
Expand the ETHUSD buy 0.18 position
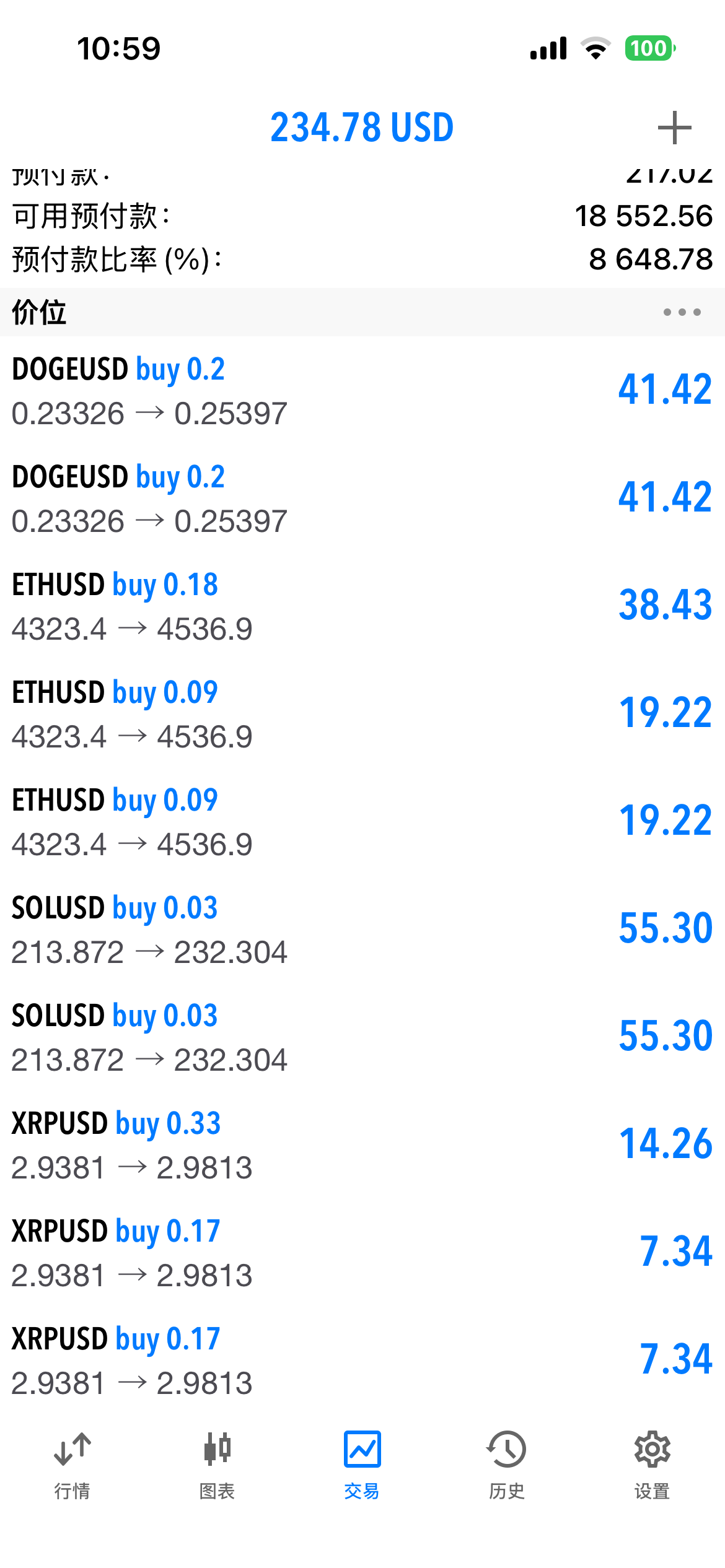362,606
